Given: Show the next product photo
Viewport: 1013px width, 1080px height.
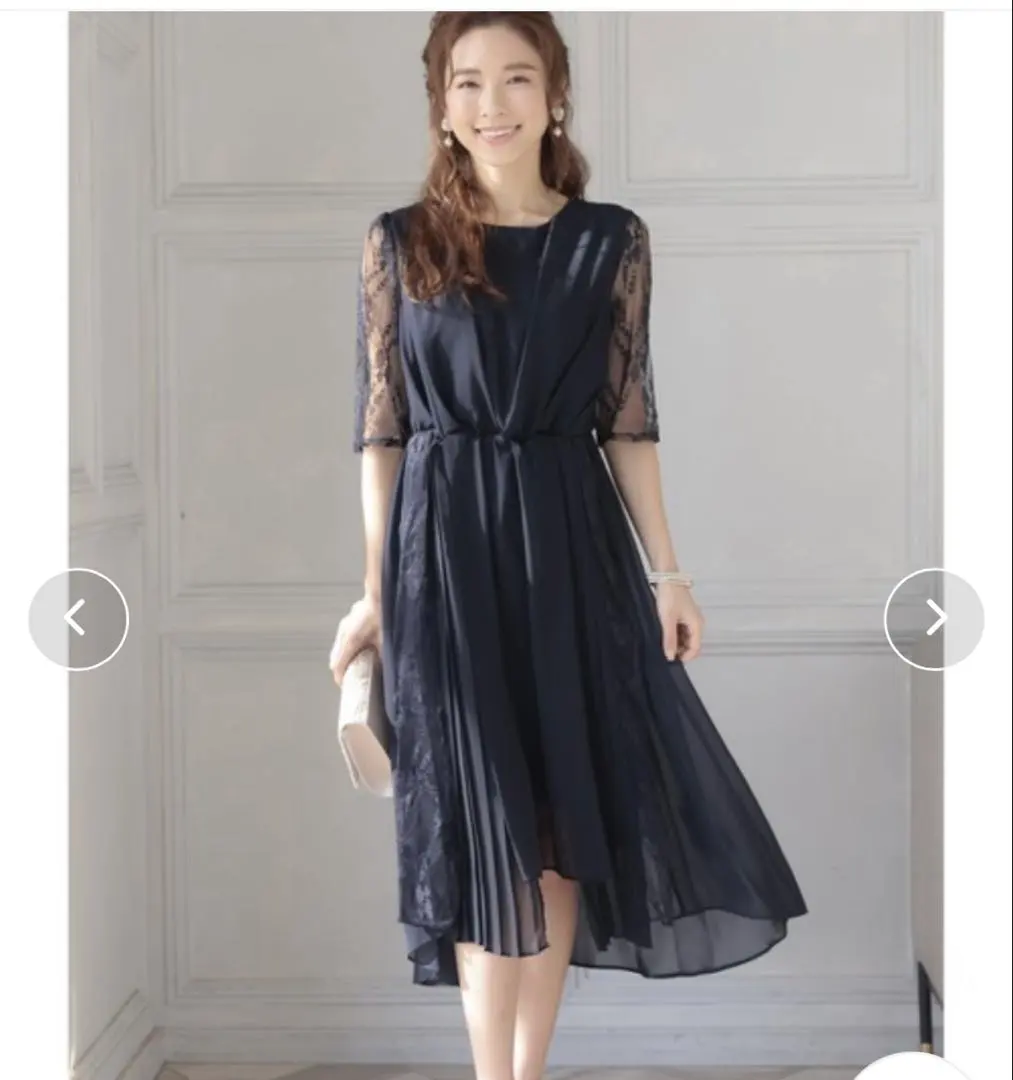Looking at the screenshot, I should [934, 619].
